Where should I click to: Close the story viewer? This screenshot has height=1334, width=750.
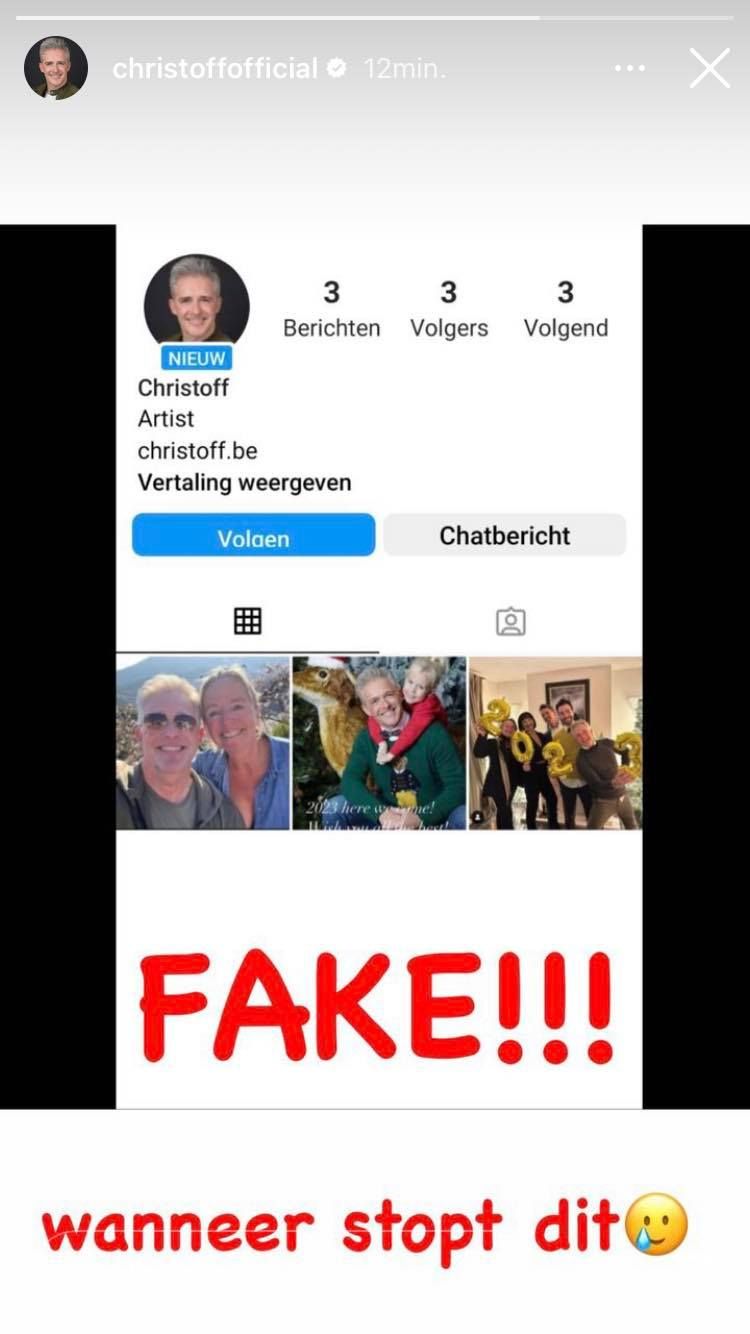coord(709,68)
